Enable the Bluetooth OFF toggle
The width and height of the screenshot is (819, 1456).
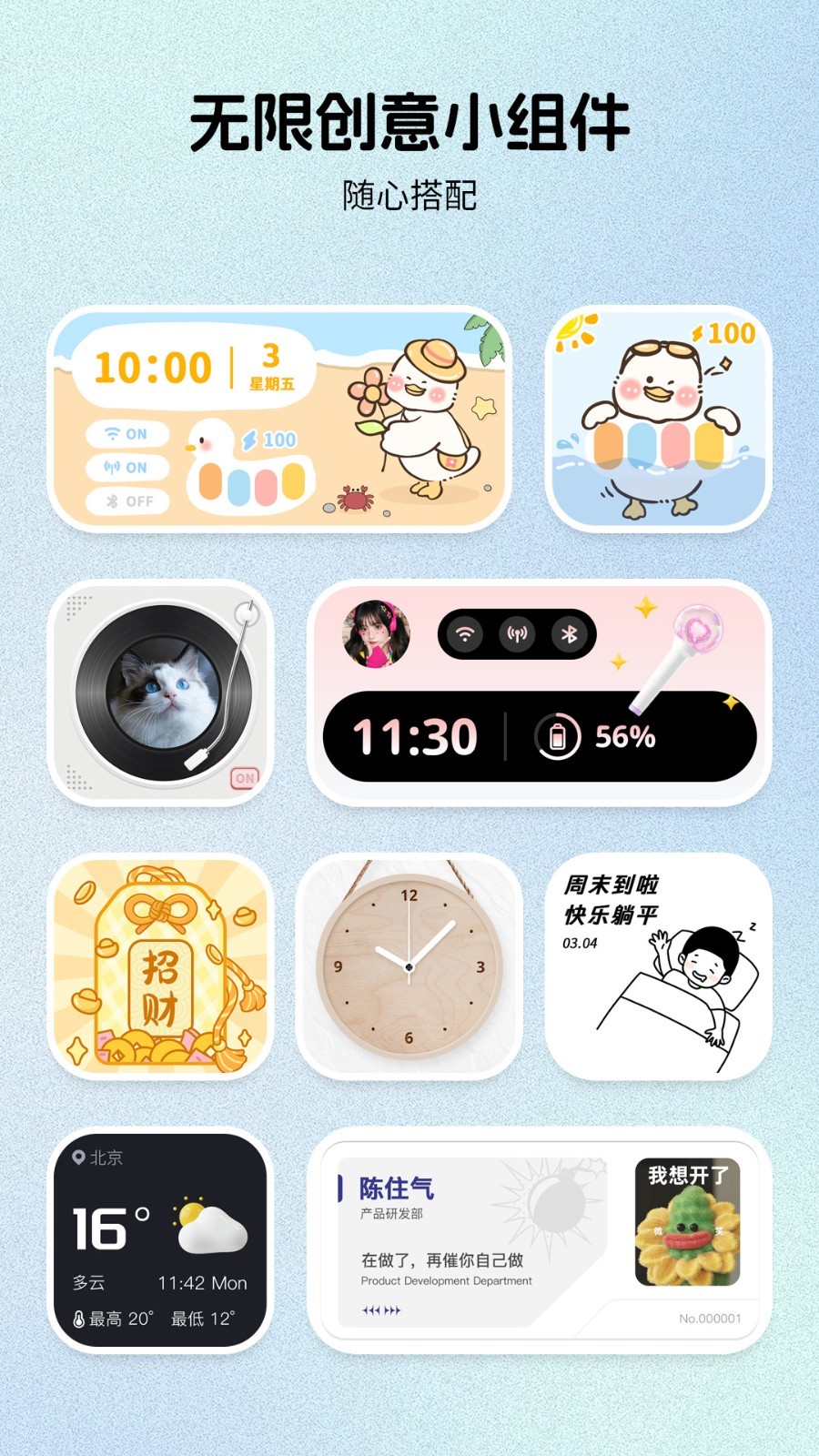point(127,501)
